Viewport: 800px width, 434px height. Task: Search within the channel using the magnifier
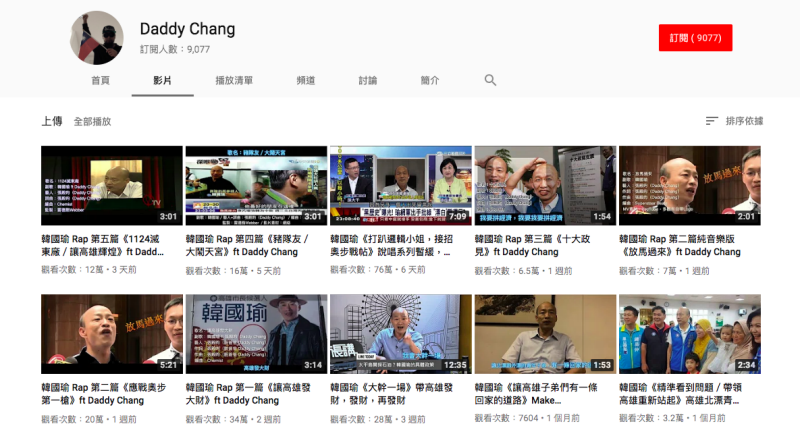coord(490,80)
